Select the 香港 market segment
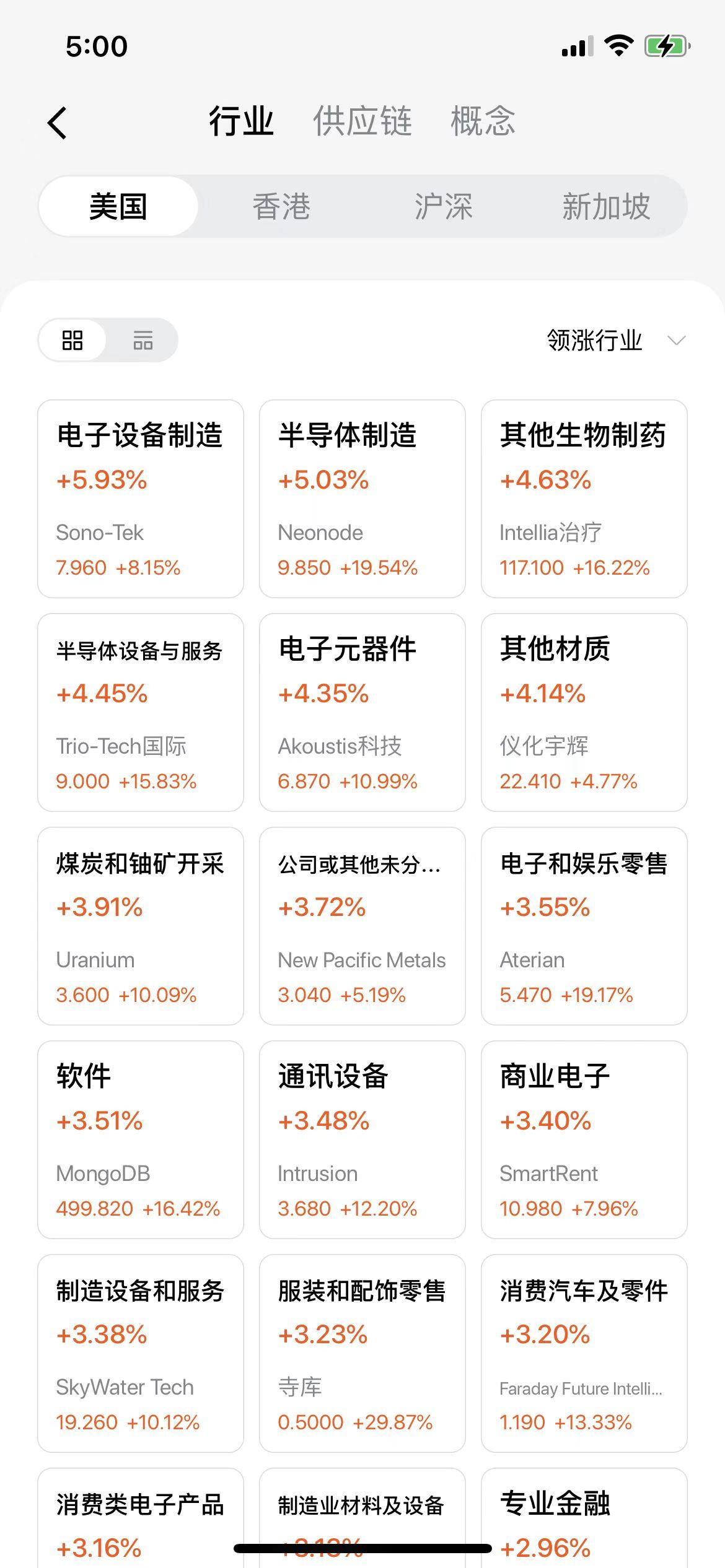 click(281, 206)
